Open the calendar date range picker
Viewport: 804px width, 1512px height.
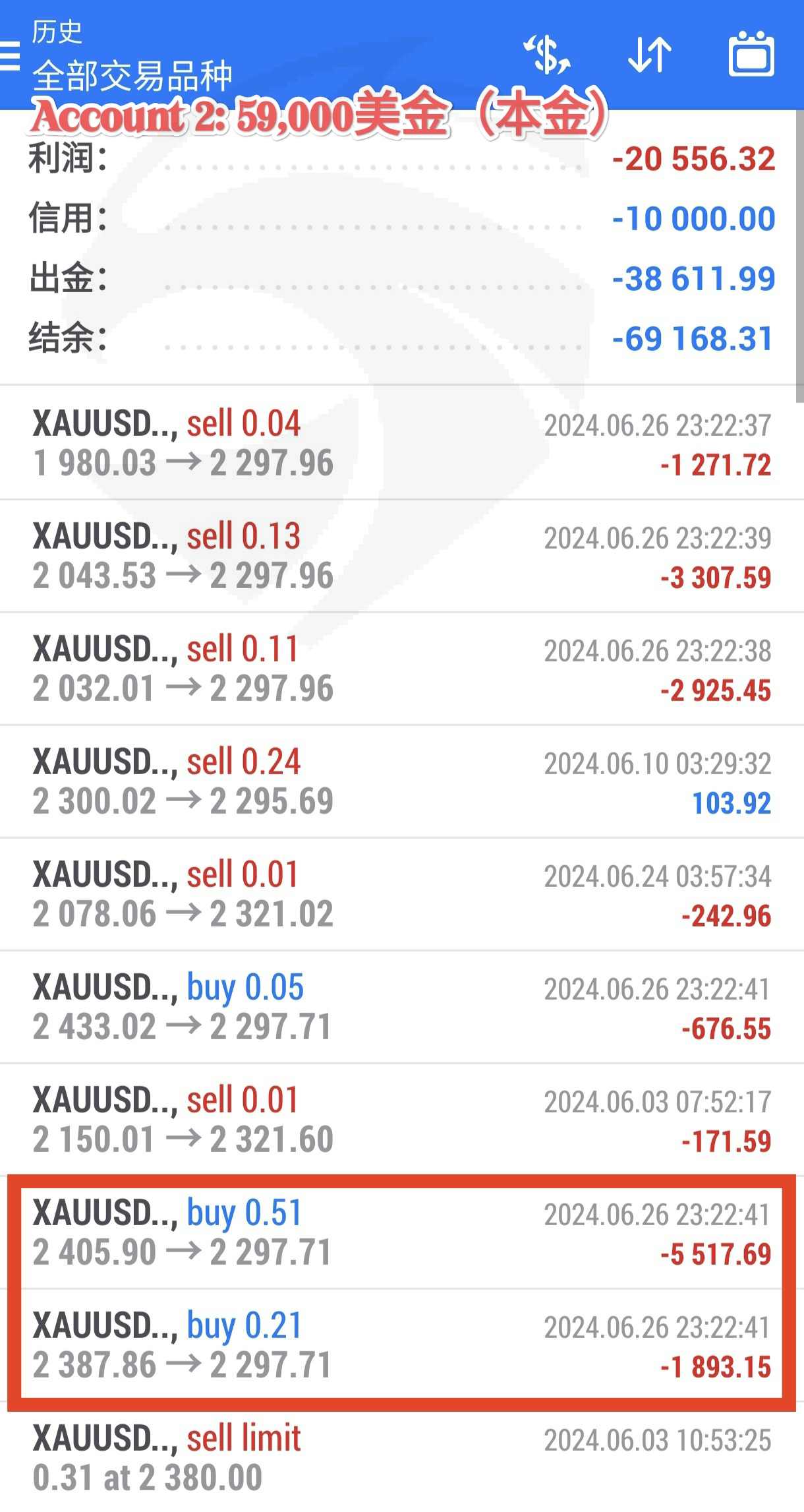click(x=751, y=54)
